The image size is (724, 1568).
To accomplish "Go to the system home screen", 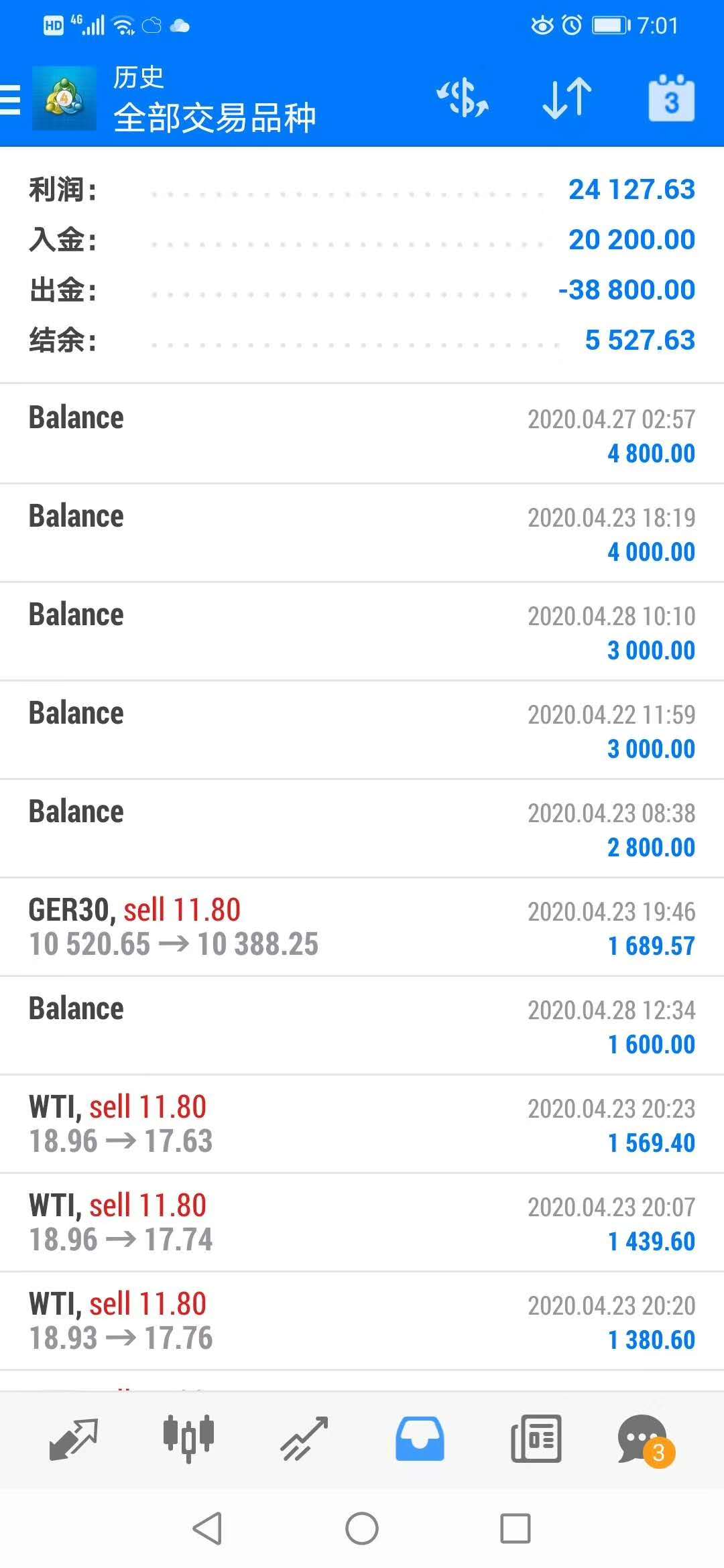I will 362,1528.
